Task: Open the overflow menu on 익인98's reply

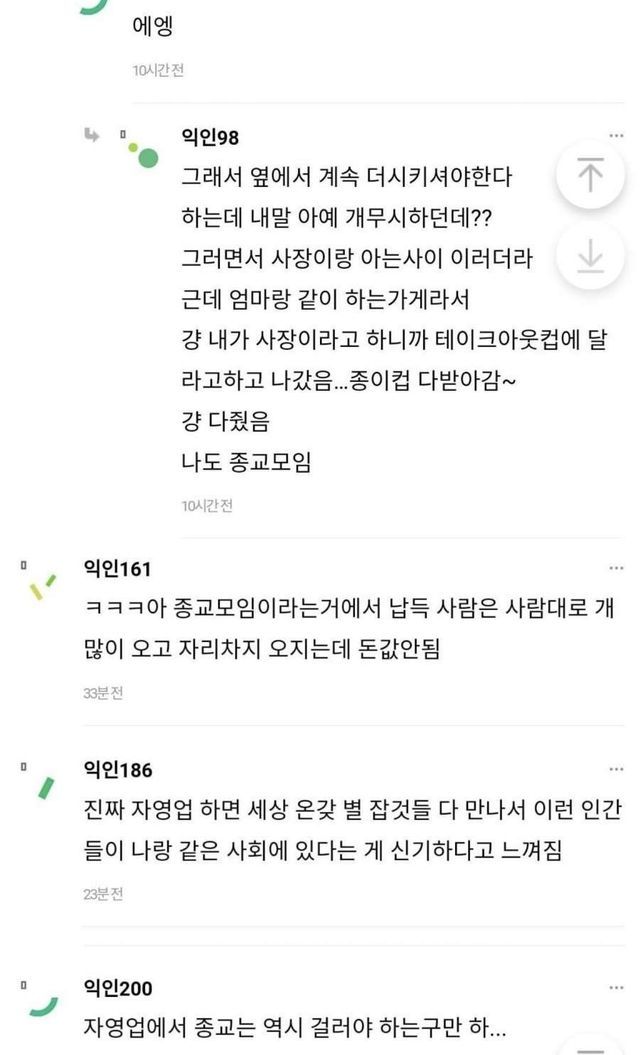Action: (616, 136)
